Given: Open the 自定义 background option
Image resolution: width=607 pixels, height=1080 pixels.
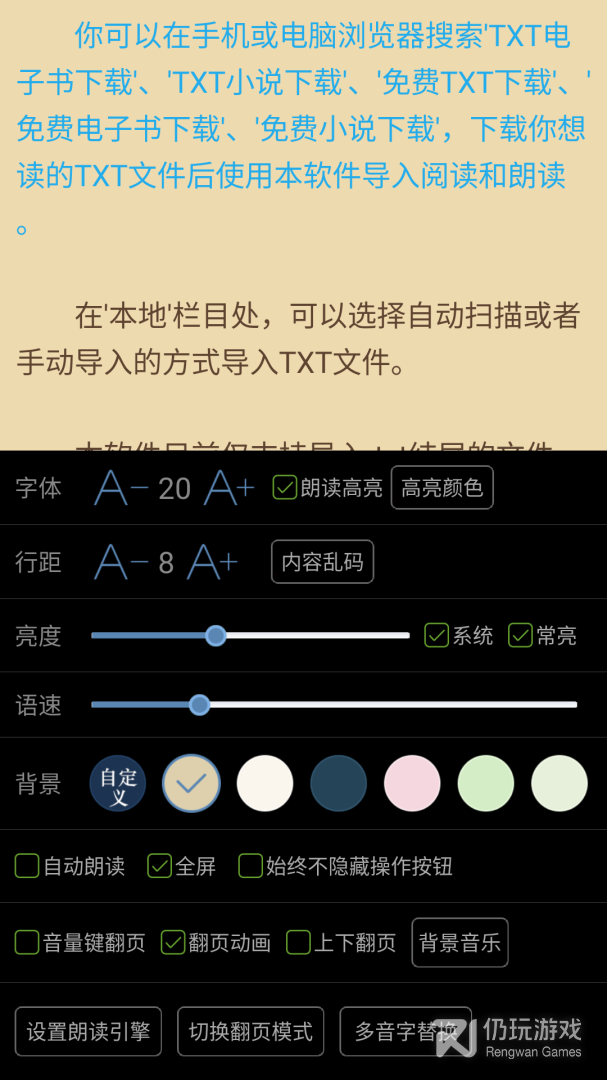Looking at the screenshot, I should (x=118, y=784).
